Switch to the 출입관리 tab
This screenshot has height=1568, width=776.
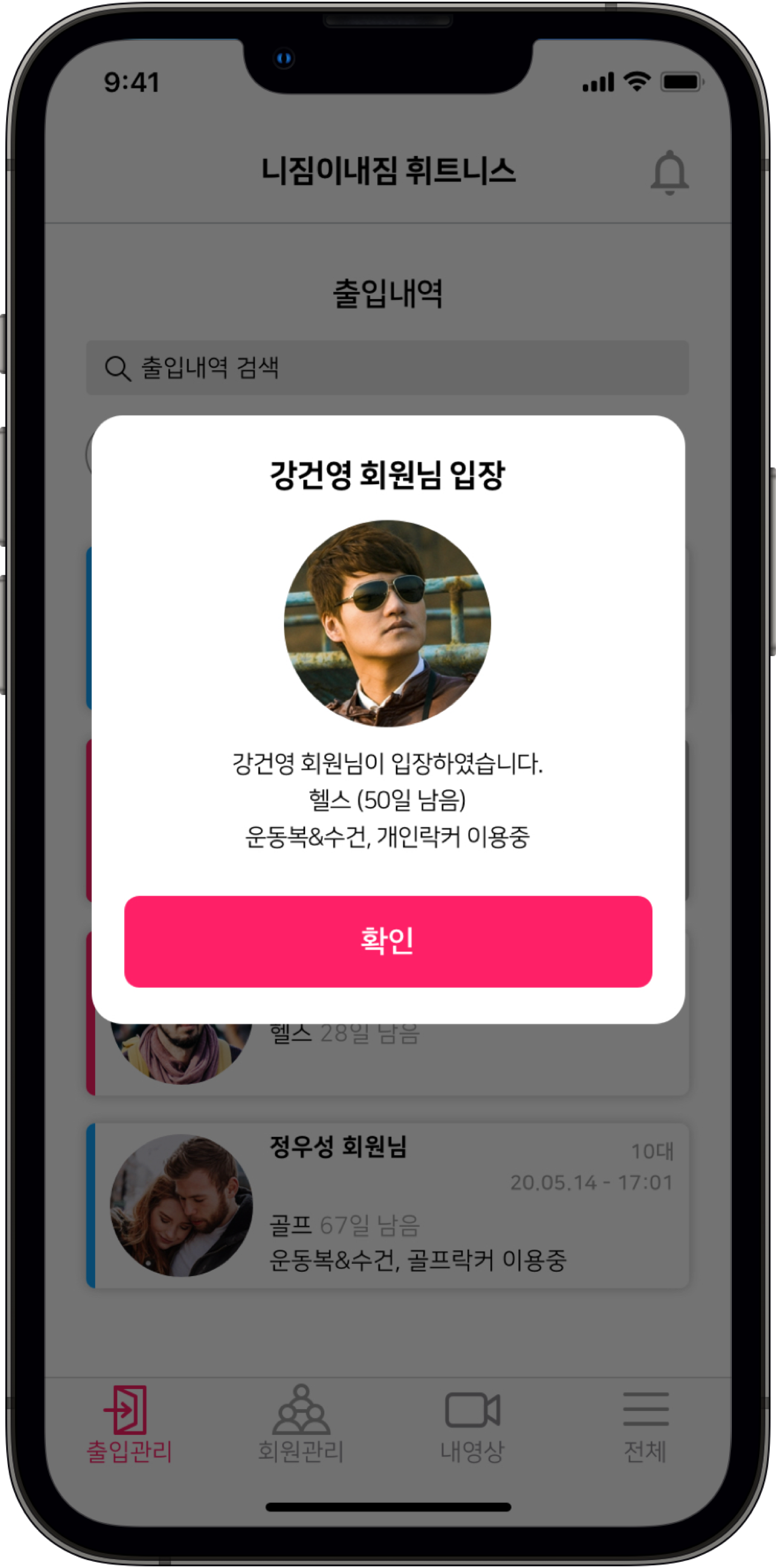[129, 1424]
